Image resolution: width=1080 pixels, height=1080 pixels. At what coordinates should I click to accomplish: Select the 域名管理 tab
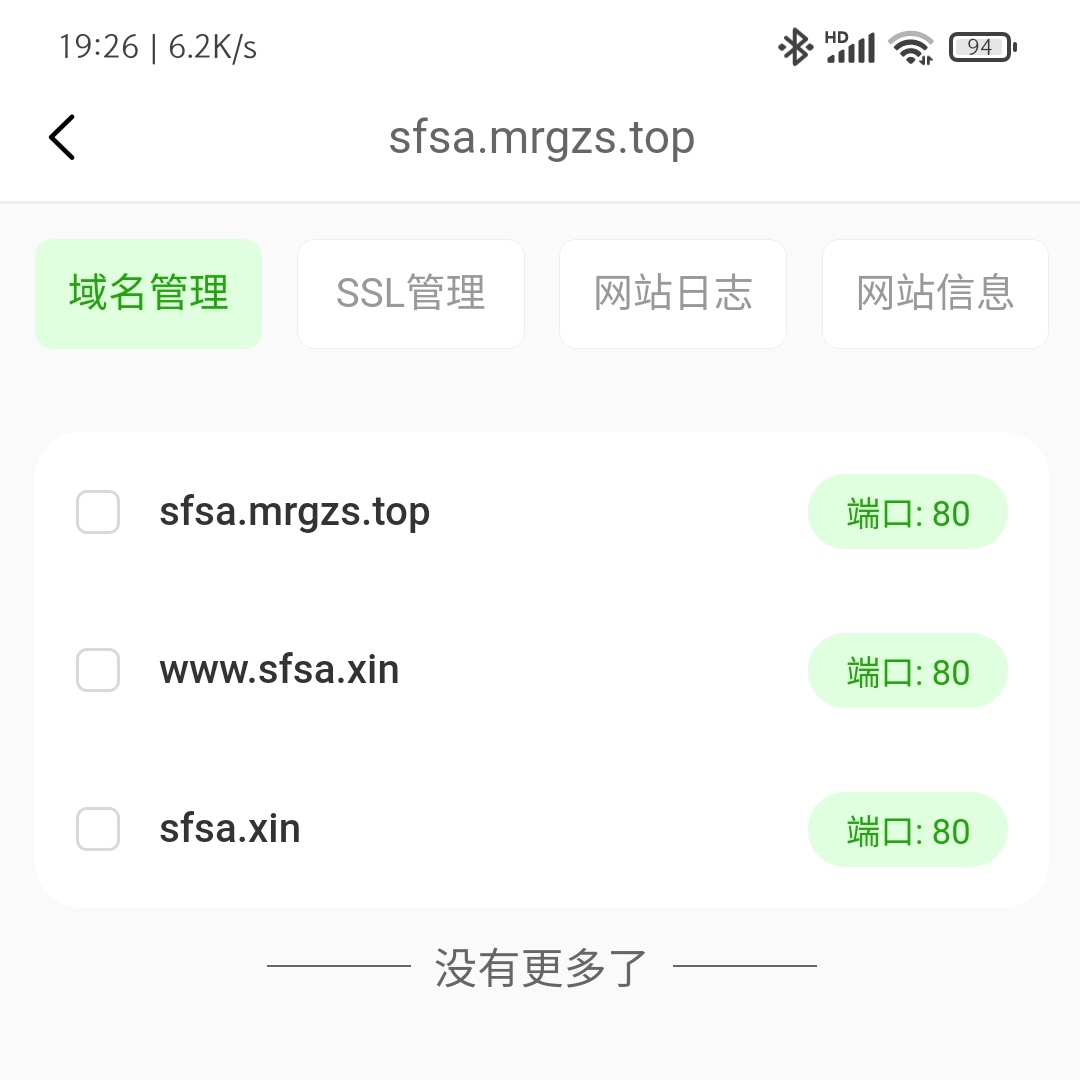(x=148, y=294)
